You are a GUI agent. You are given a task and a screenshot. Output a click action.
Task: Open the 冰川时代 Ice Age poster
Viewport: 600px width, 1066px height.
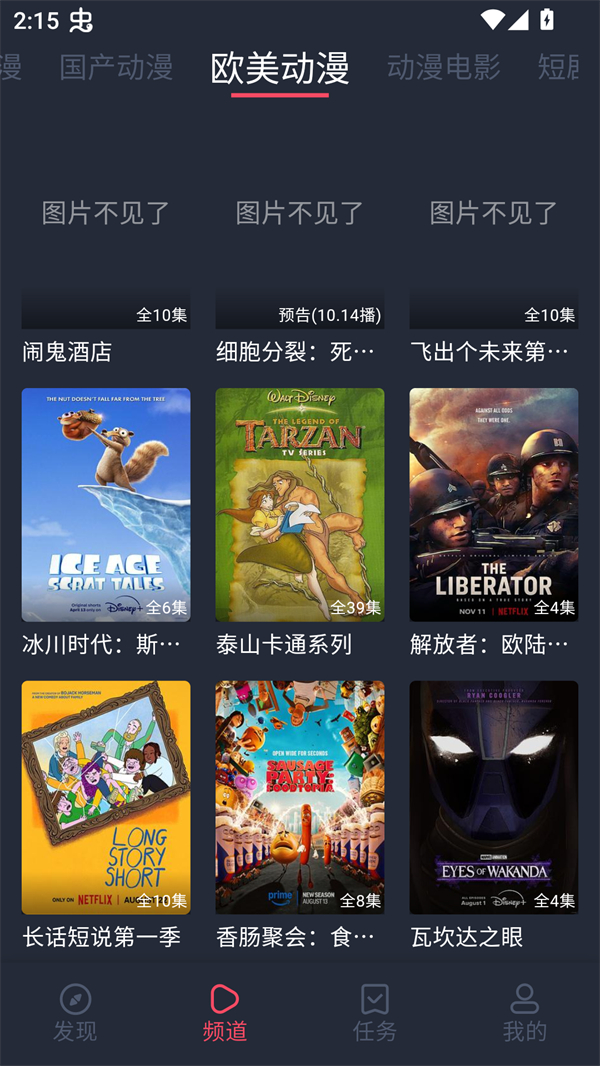click(106, 505)
